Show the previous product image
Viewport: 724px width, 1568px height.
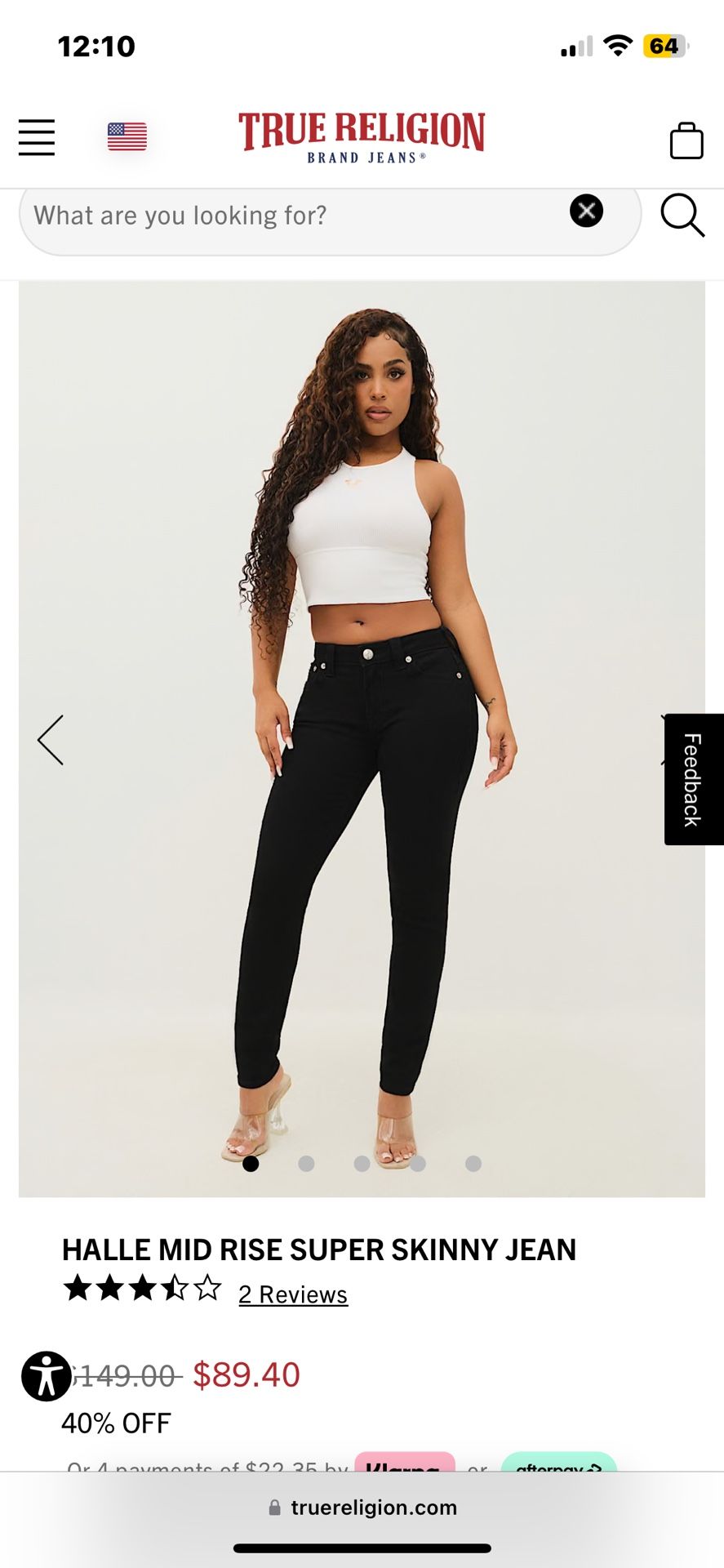click(51, 740)
